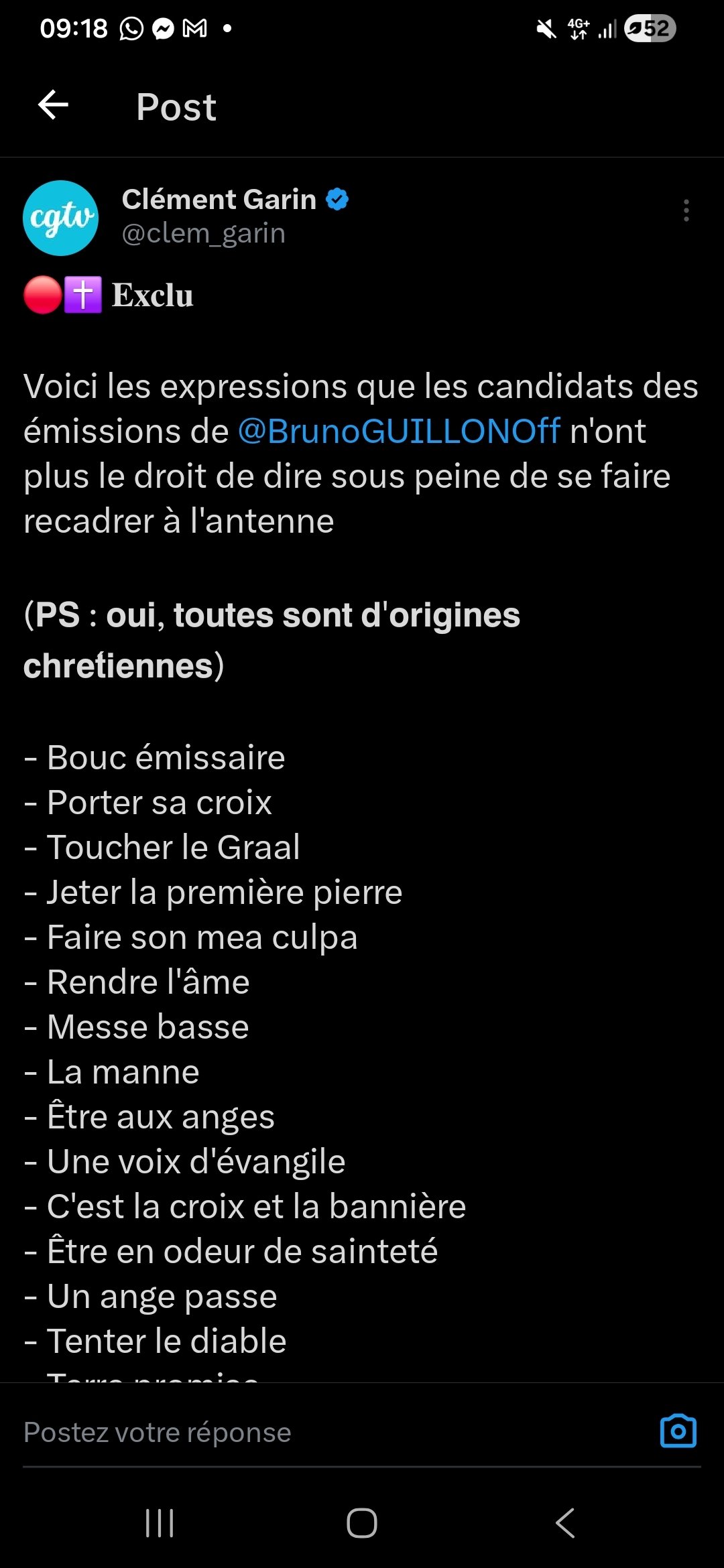The height and width of the screenshot is (1568, 724).
Task: Open the @clem_garin handle
Action: pyautogui.click(x=204, y=233)
